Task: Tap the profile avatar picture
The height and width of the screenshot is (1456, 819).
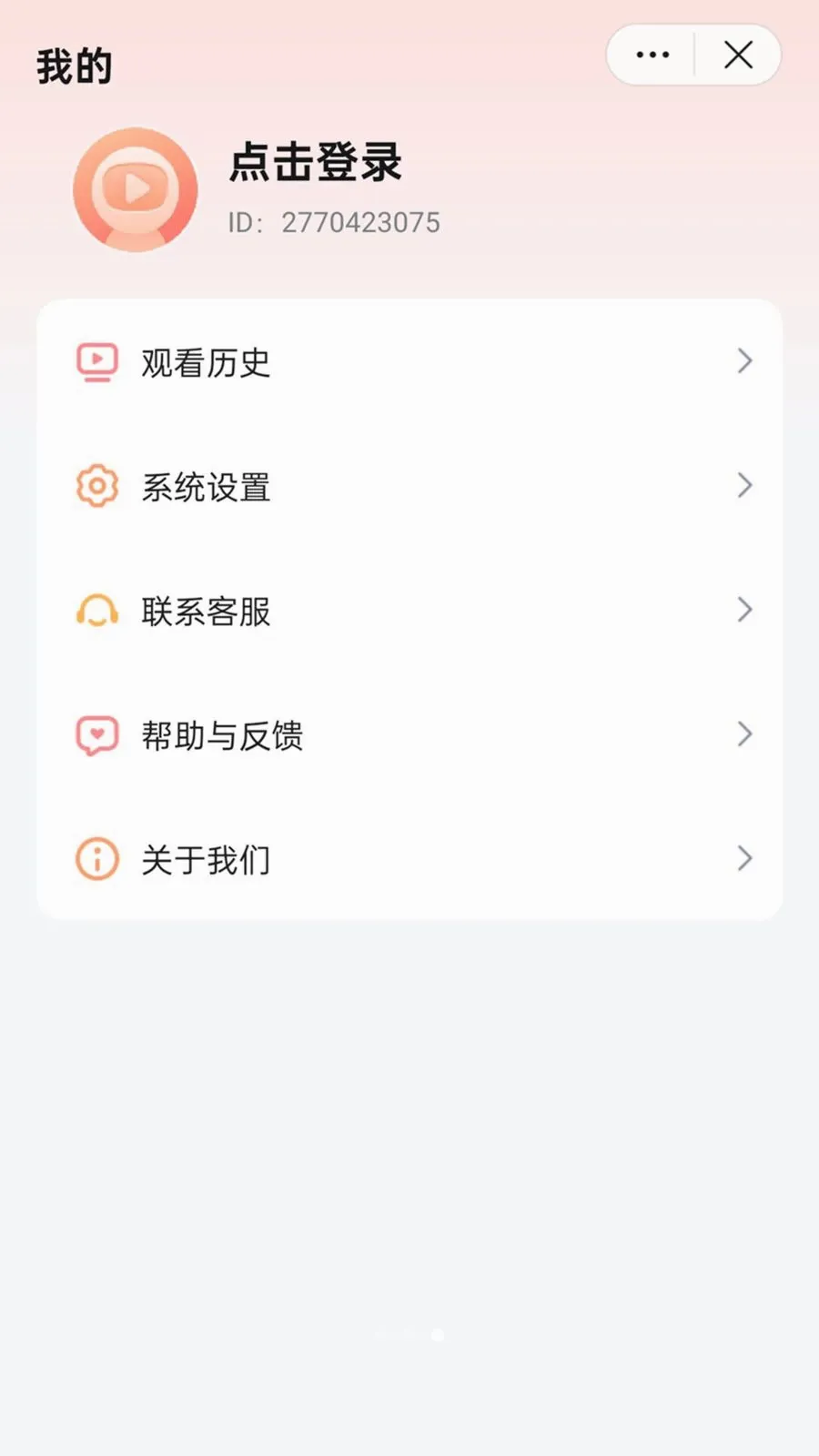Action: tap(136, 189)
